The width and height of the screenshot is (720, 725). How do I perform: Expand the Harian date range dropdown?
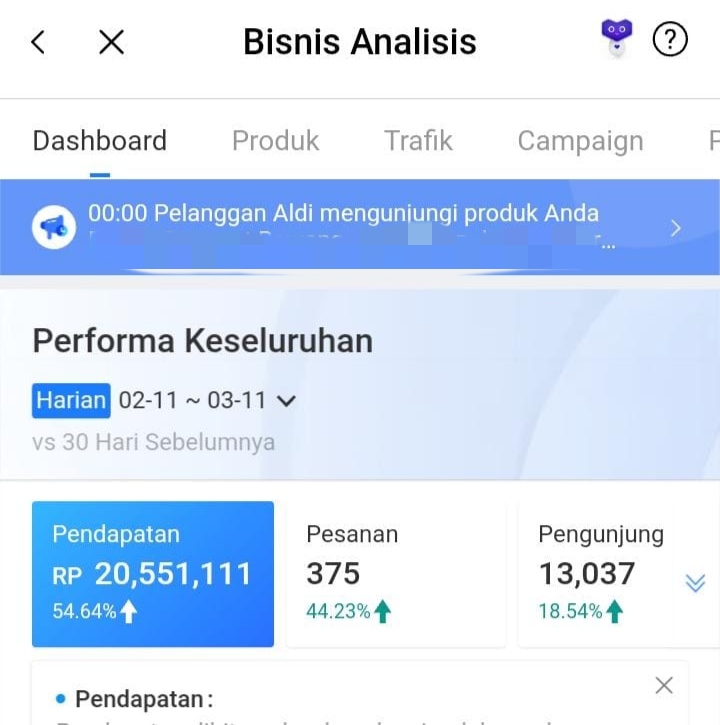pos(286,401)
